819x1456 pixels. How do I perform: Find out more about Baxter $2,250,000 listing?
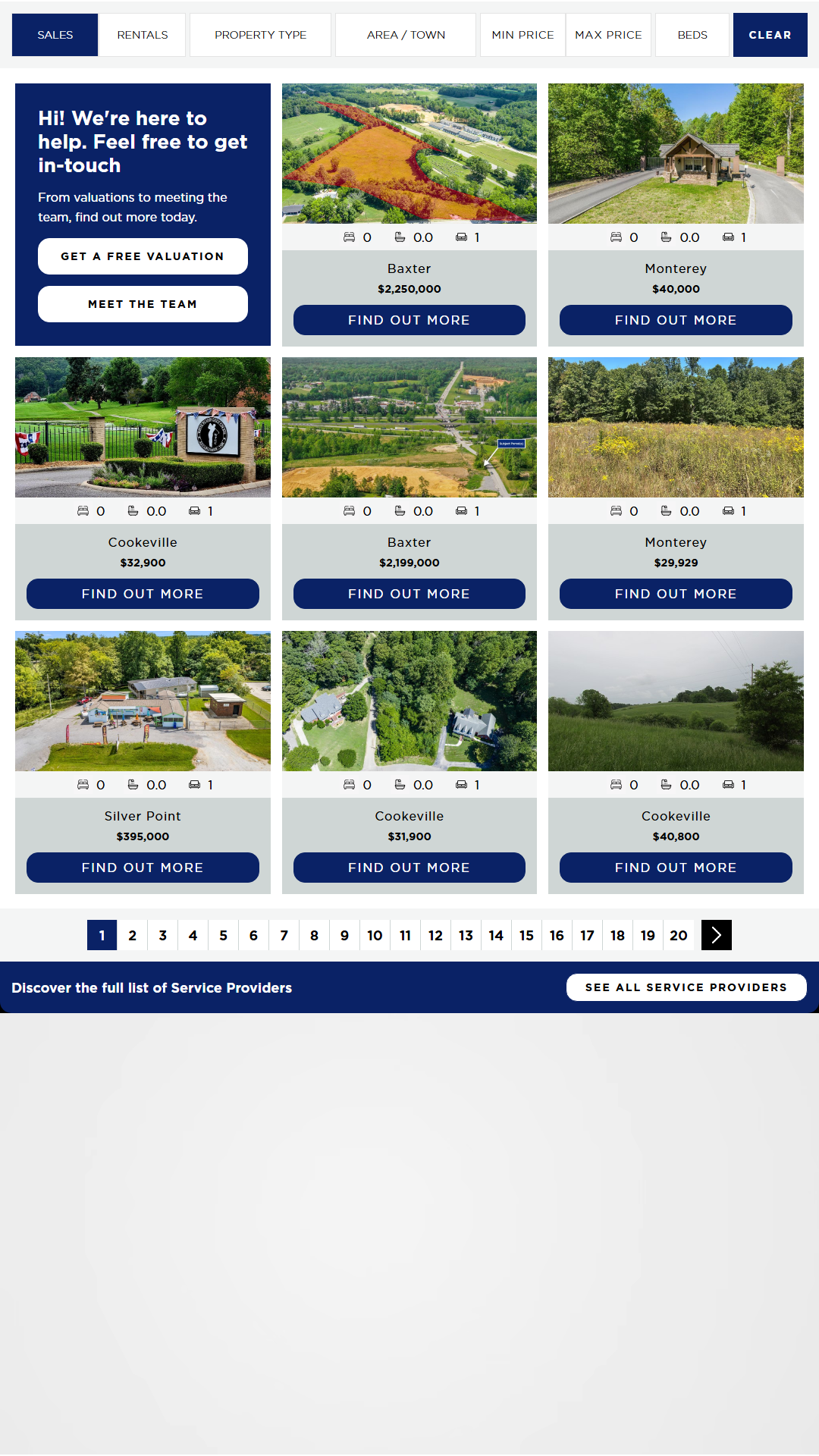click(409, 320)
